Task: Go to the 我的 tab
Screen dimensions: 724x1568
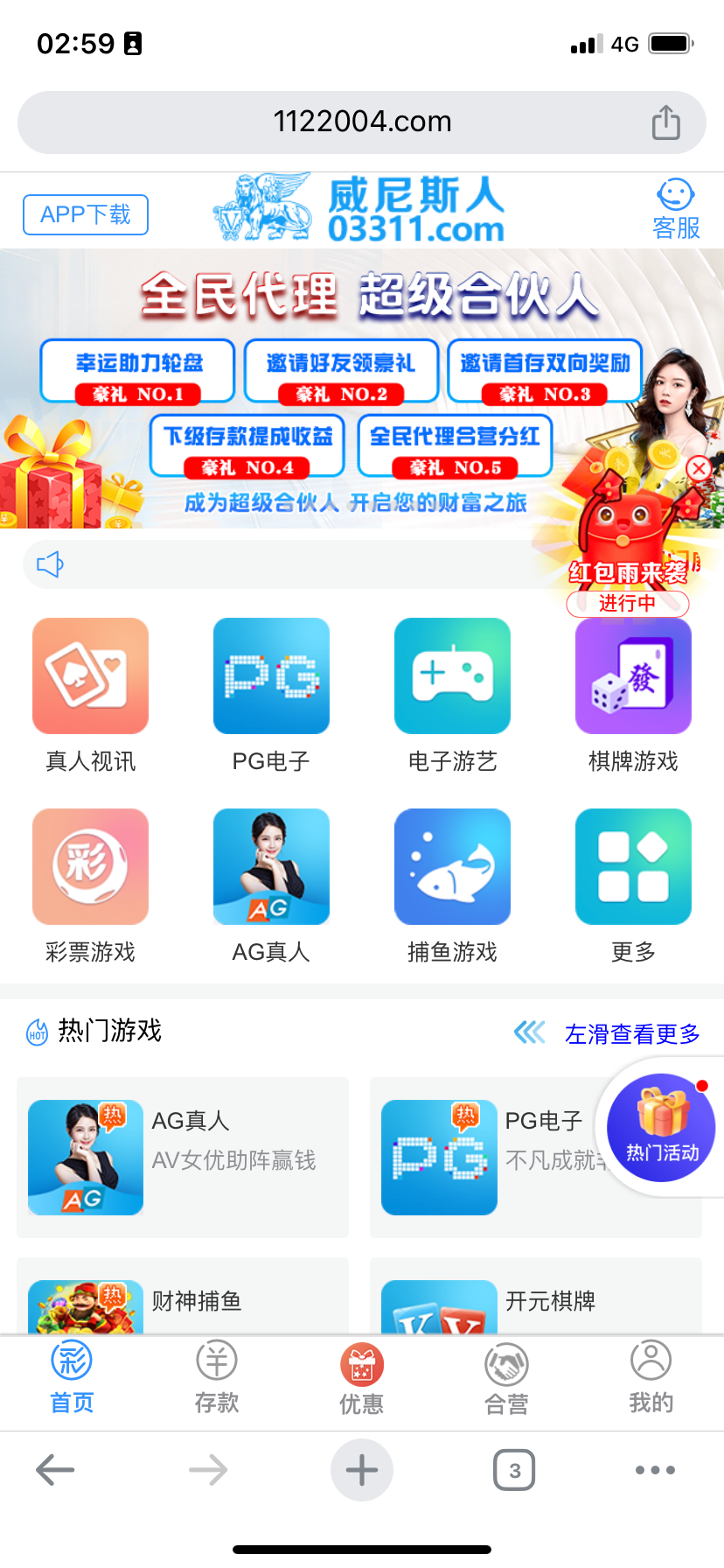Action: (651, 1375)
